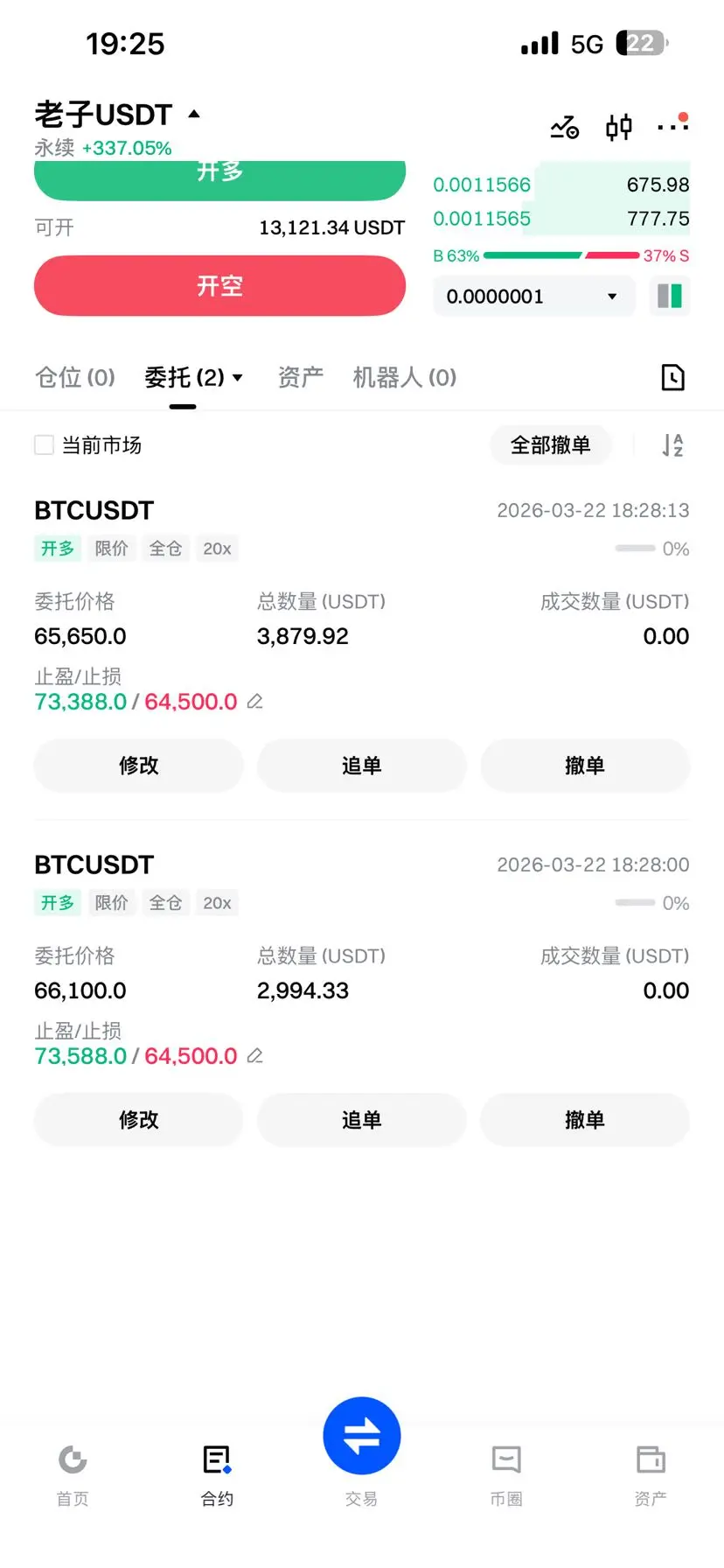Switch to the 机器人 (0) tab
The image size is (724, 1568).
(x=404, y=377)
